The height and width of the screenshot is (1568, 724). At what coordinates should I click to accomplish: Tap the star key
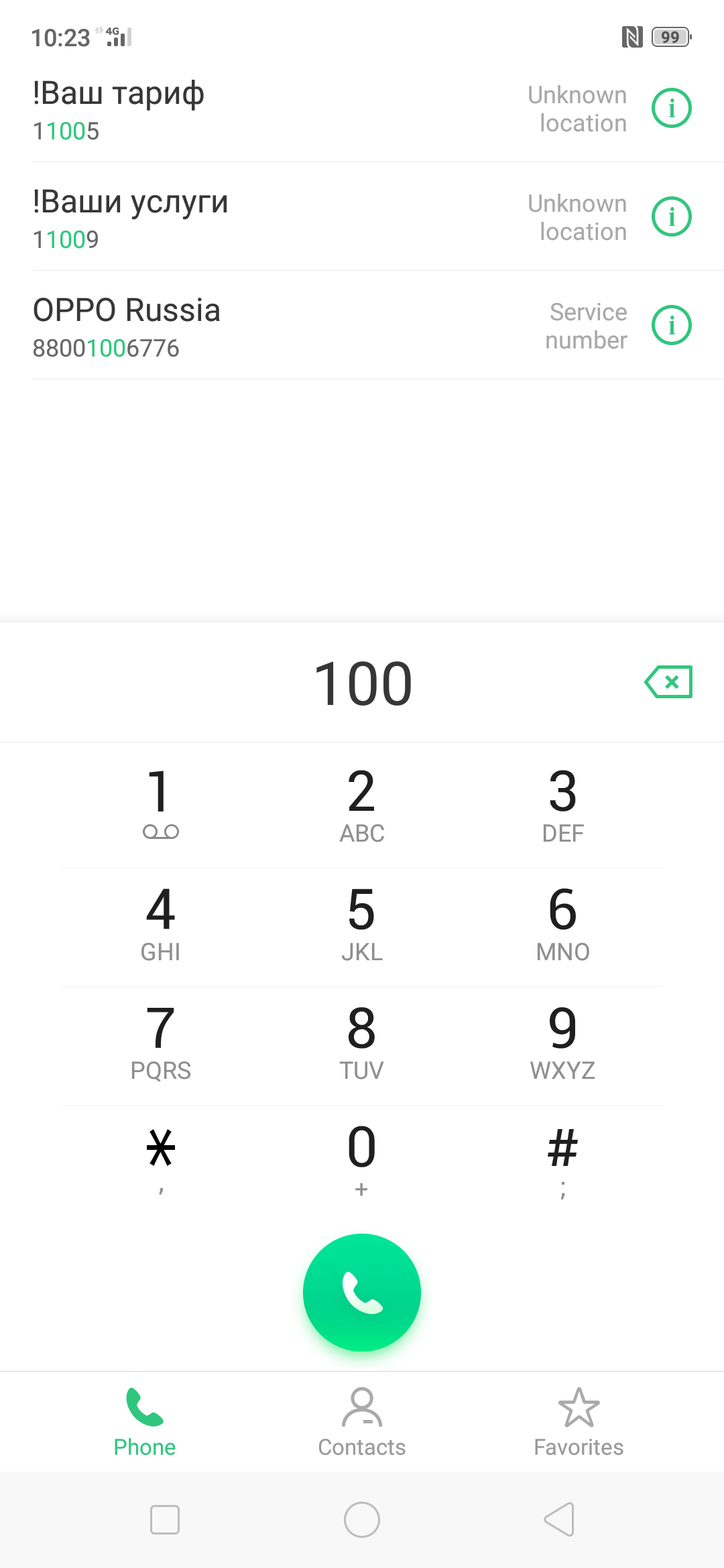[160, 1159]
